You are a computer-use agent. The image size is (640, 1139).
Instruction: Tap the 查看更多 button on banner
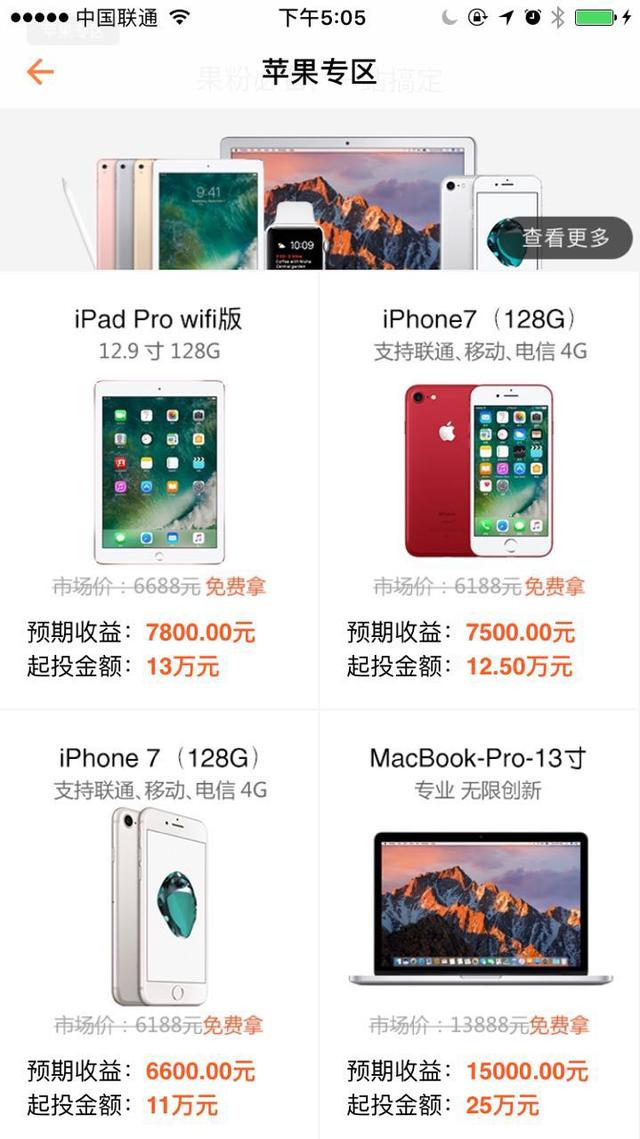click(x=565, y=238)
